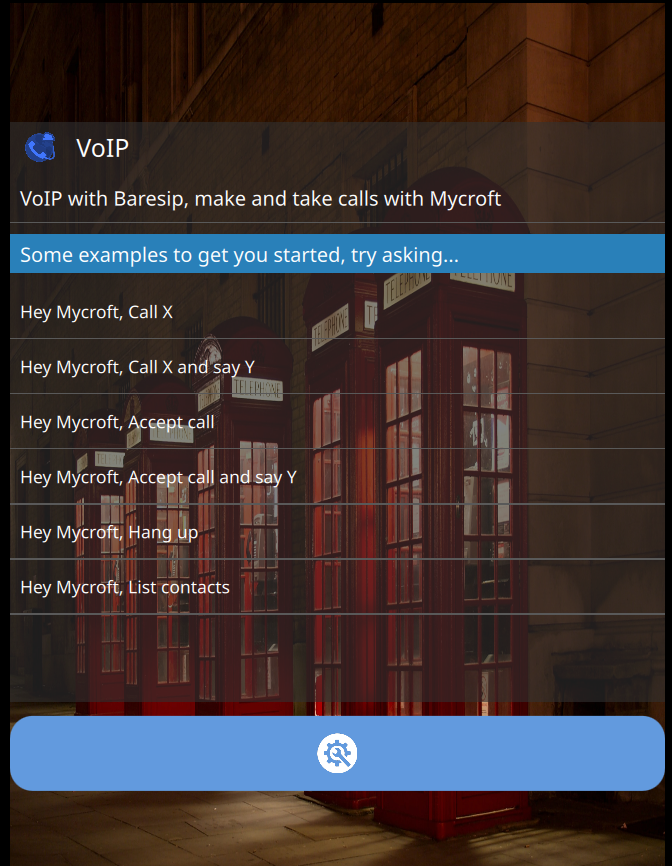Open the VoIP skill settings button

click(x=337, y=753)
